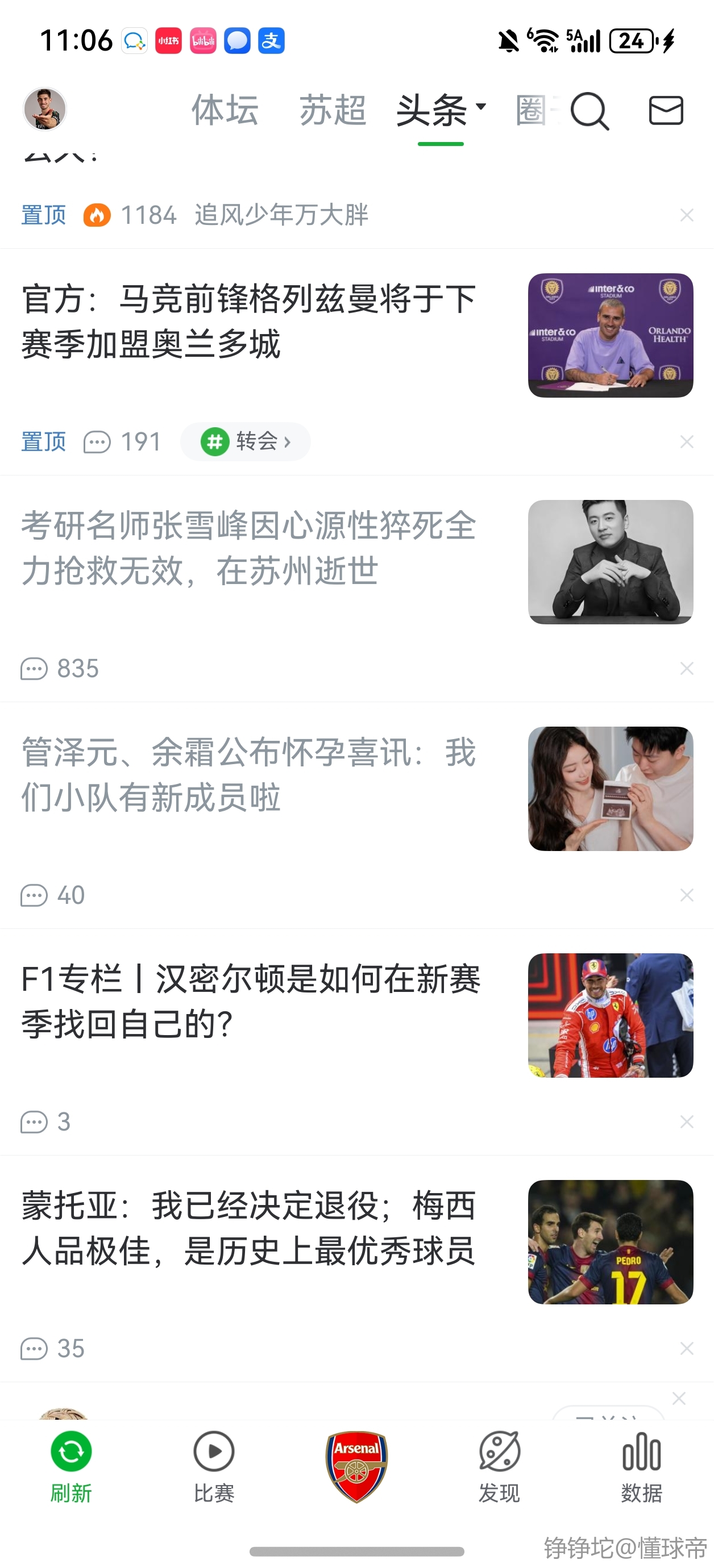Open the profile avatar
The image size is (714, 1568).
coord(44,110)
